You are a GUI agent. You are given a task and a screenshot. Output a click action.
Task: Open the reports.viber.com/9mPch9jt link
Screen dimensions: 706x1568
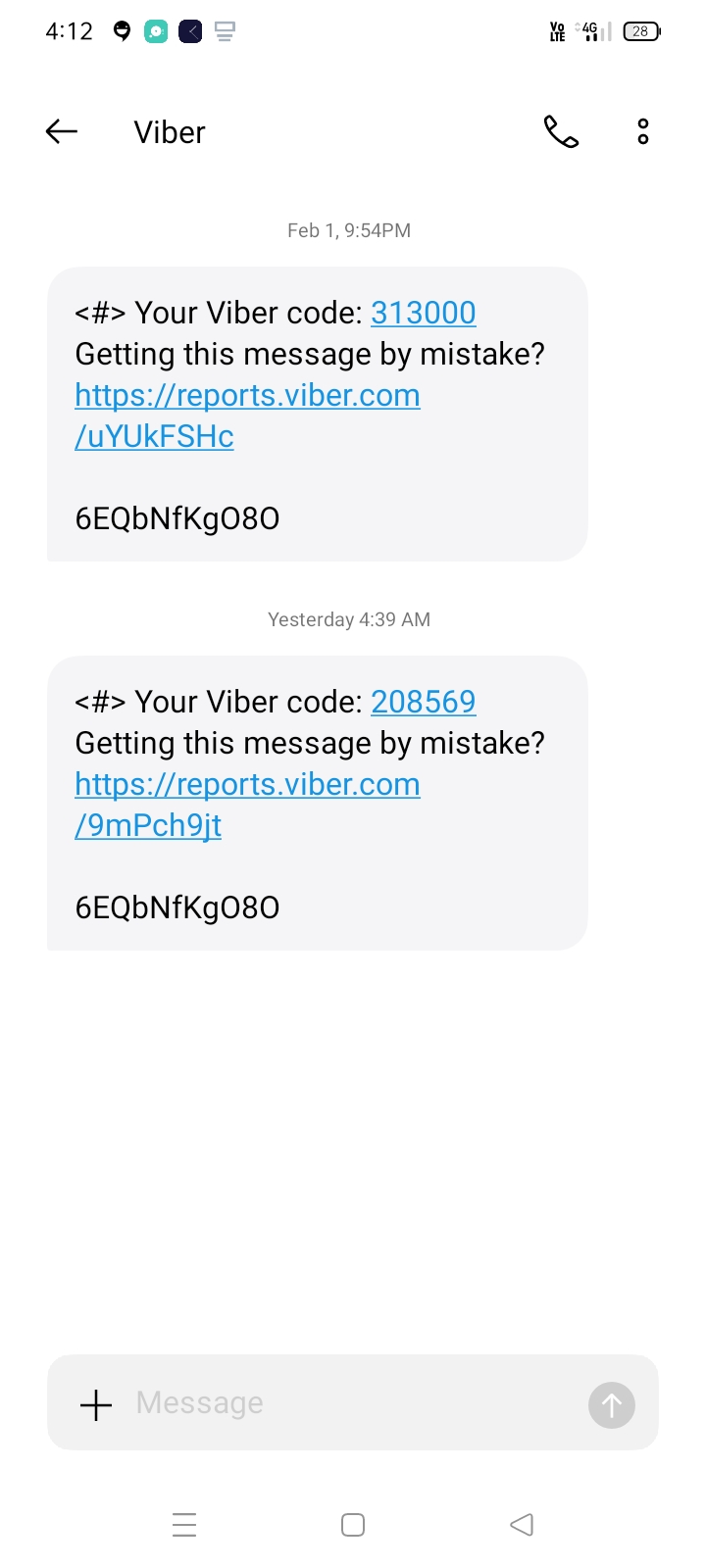click(247, 805)
